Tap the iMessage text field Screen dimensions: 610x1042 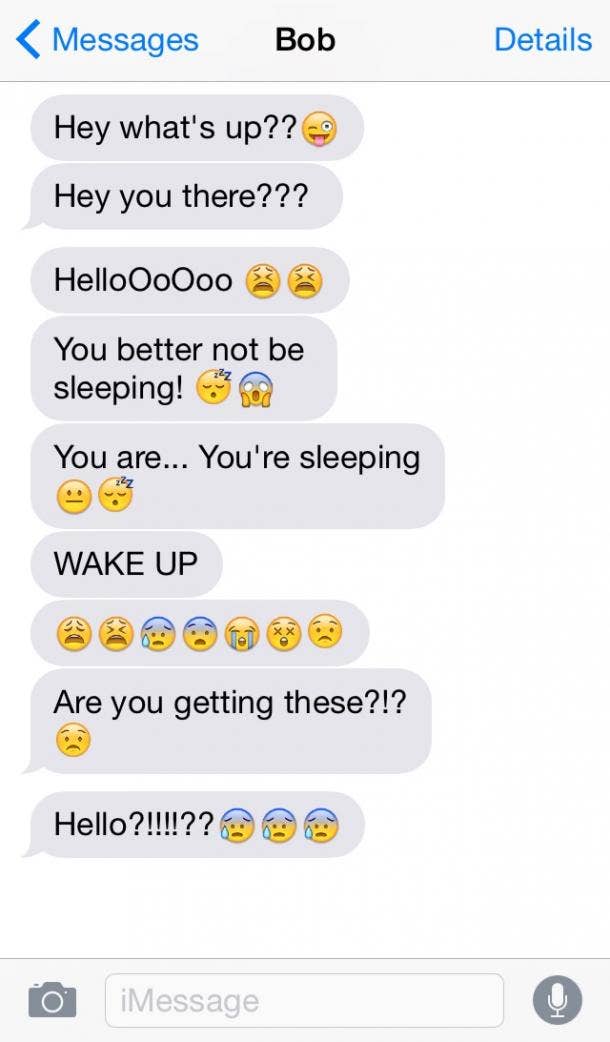[304, 1000]
